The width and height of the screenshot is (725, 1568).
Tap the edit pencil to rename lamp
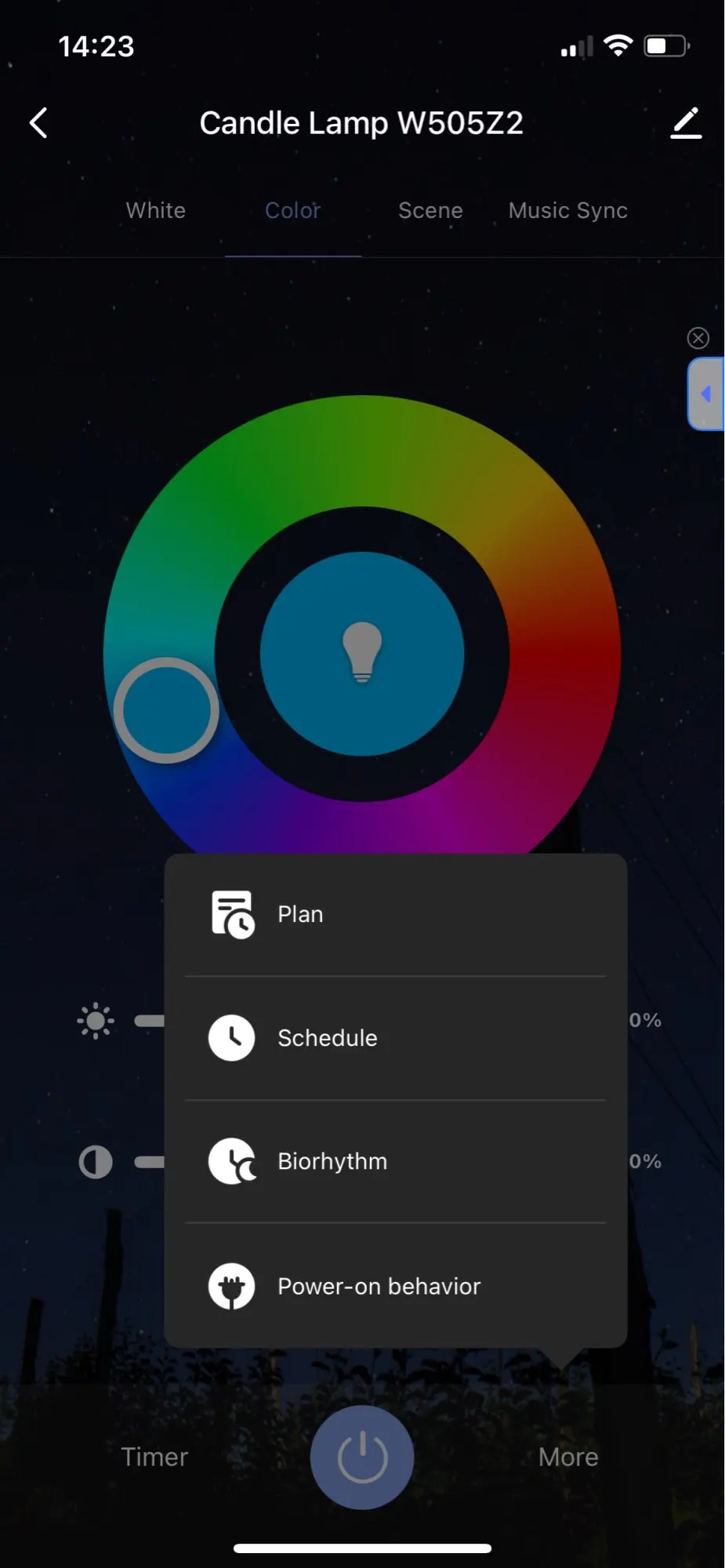[x=686, y=122]
